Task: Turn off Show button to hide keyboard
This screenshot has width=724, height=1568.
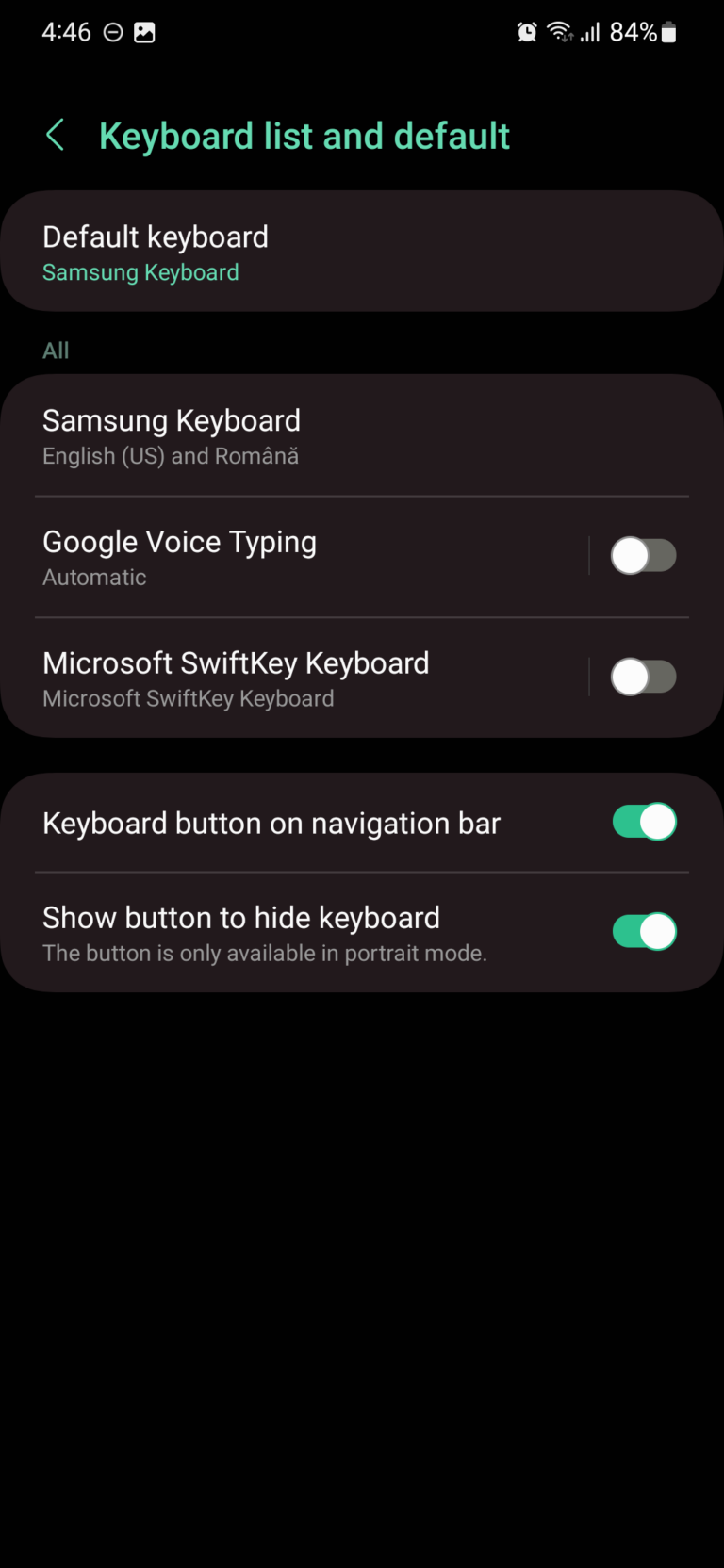Action: click(x=644, y=931)
